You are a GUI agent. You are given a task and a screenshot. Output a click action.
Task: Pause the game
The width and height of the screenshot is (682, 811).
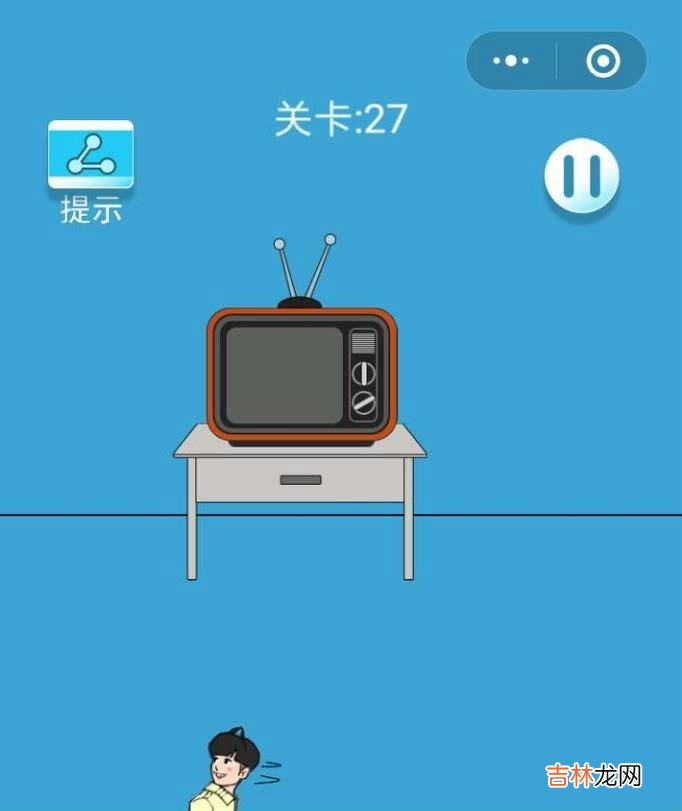[x=581, y=176]
